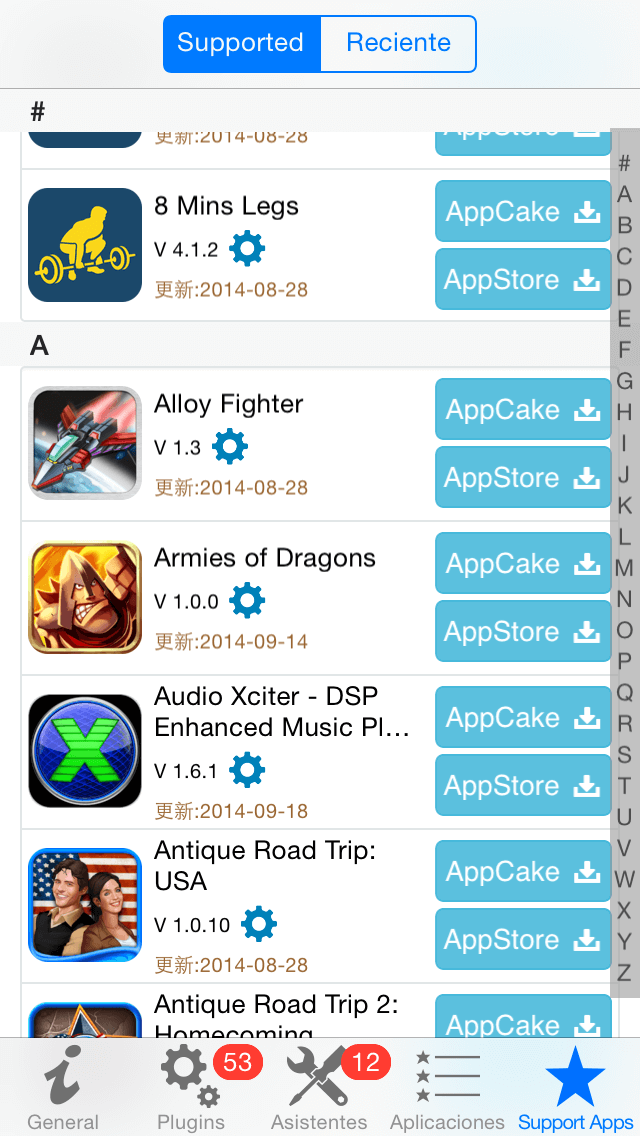Get Audio Xciter from AppStore
Screen dimensions: 640x1136
(522, 786)
